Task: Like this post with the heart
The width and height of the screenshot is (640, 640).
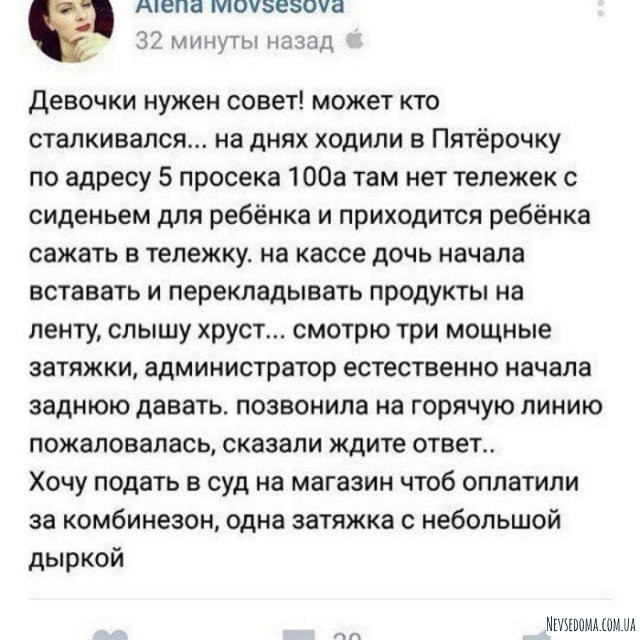Action: click(109, 632)
